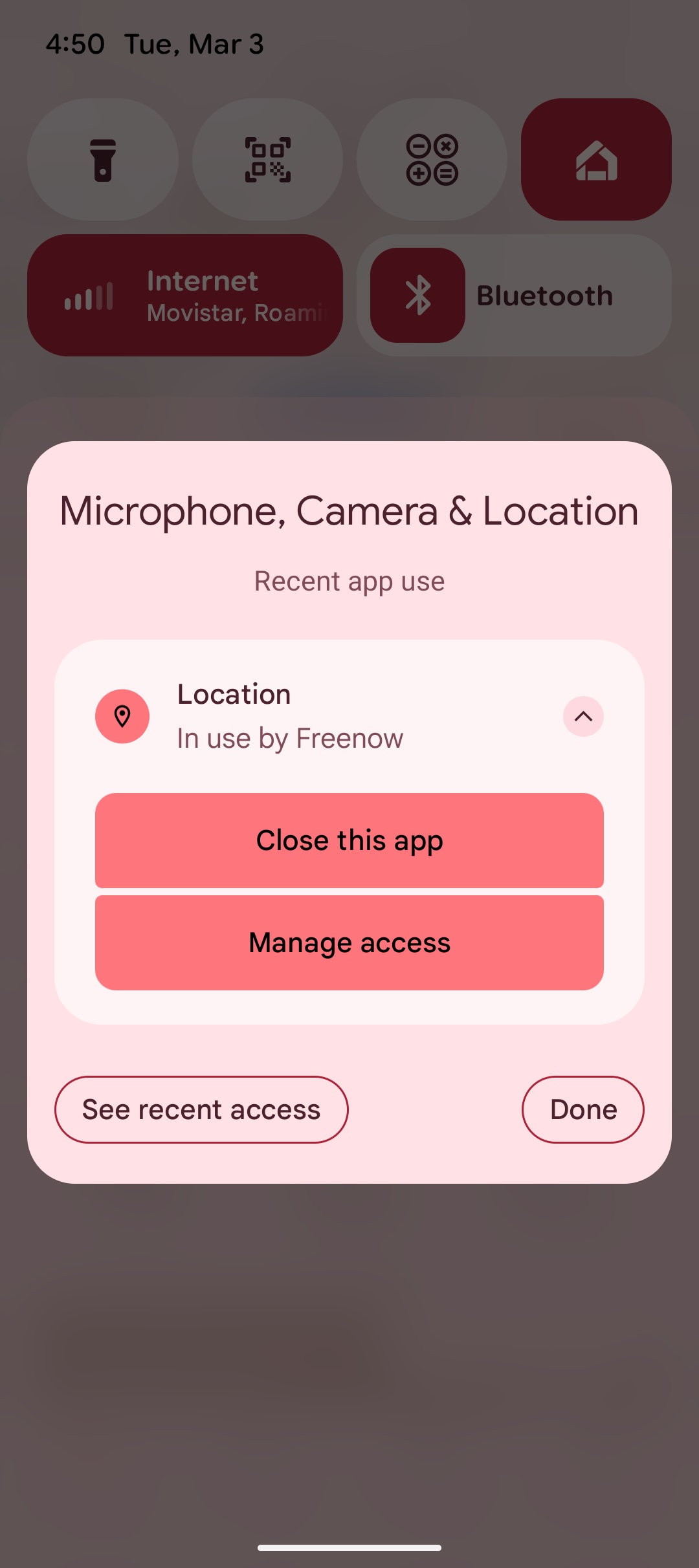Image resolution: width=699 pixels, height=1568 pixels.
Task: Collapse the Location usage details
Action: click(x=582, y=716)
